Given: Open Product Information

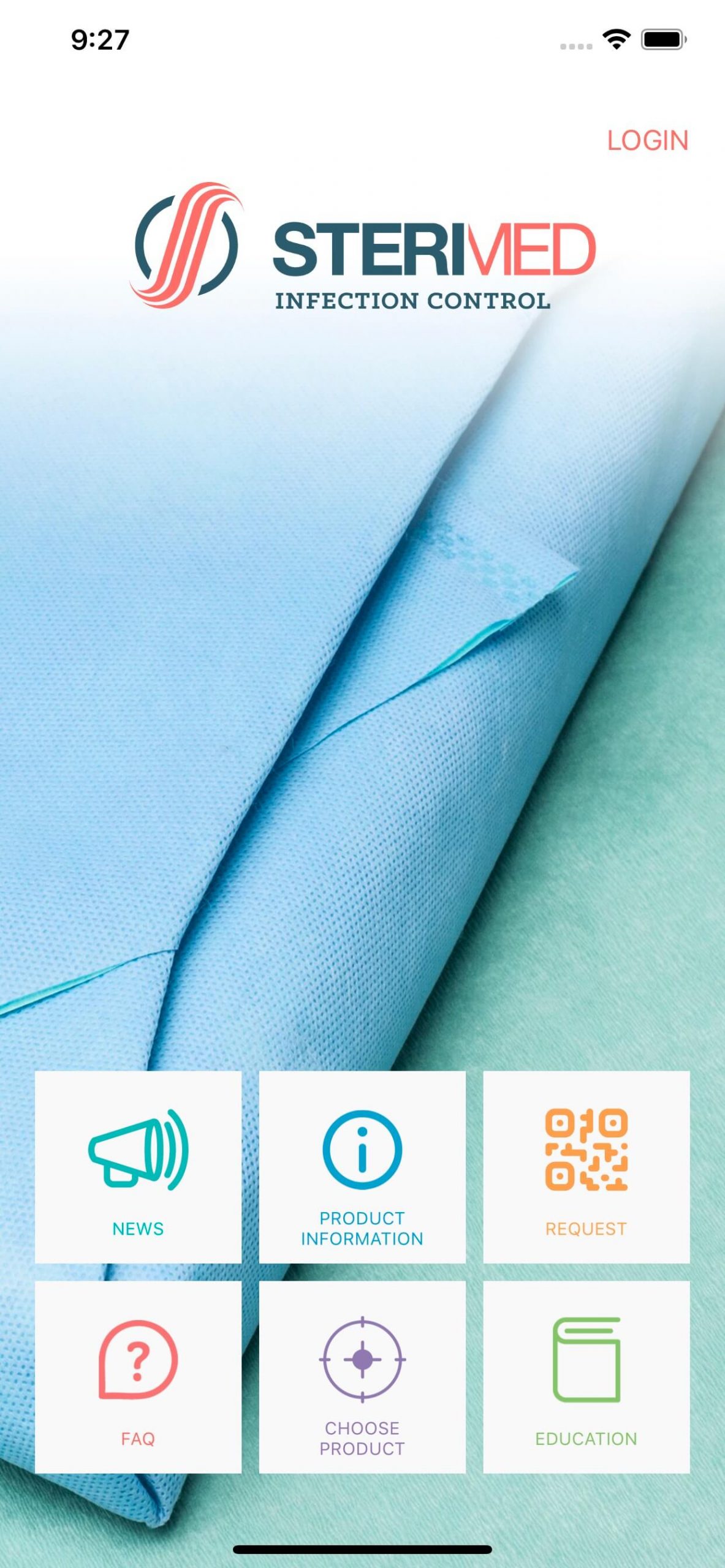Looking at the screenshot, I should 362,1167.
